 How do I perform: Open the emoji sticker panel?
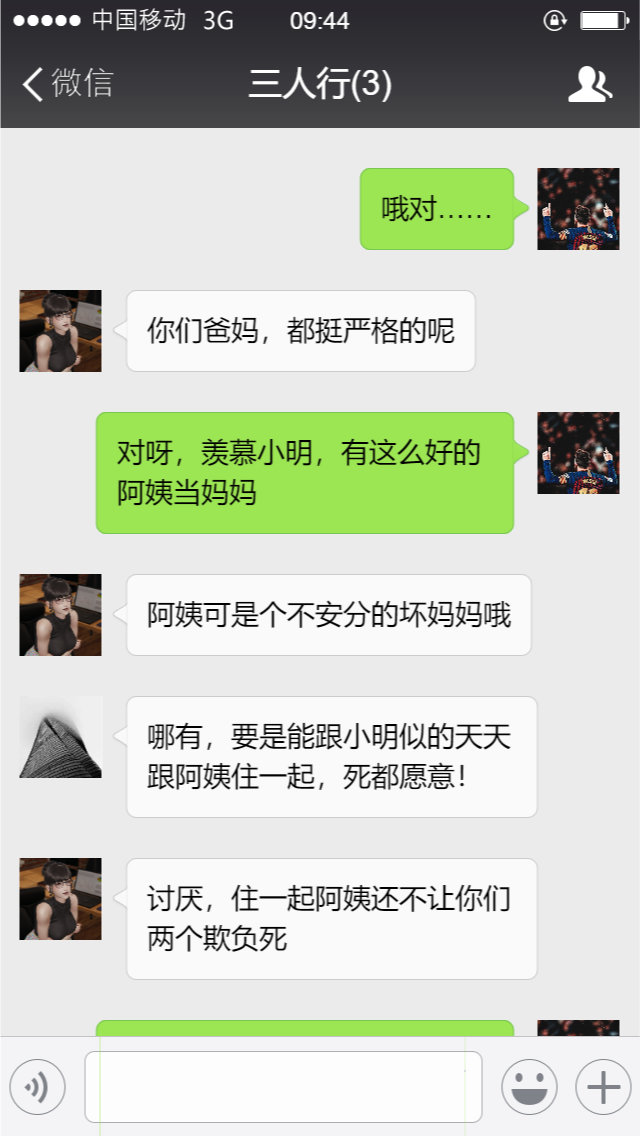(x=528, y=1087)
